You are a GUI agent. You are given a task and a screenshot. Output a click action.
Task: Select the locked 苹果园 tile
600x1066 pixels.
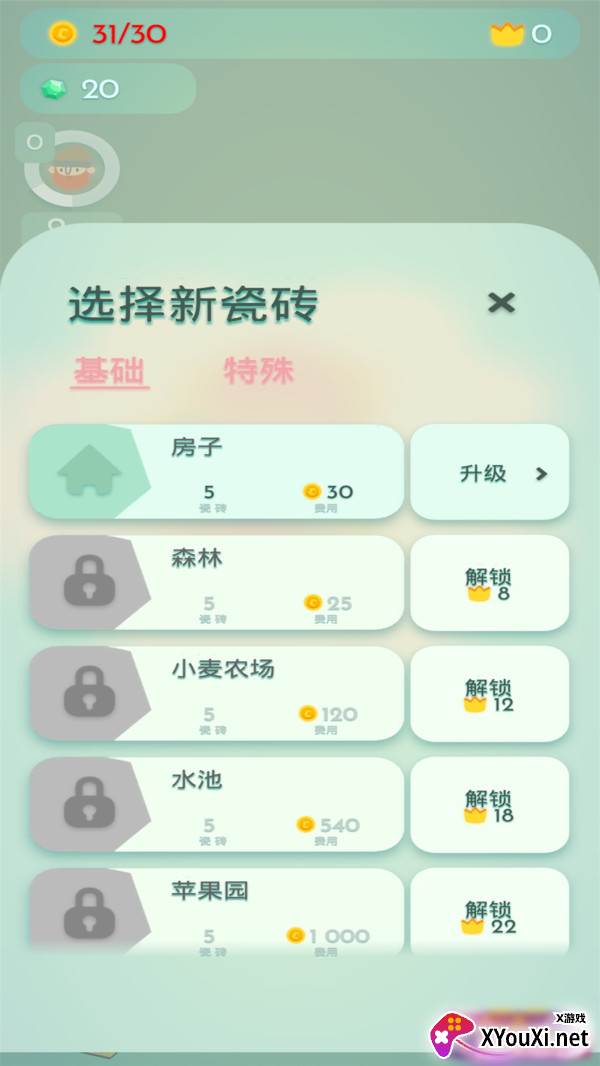click(217, 912)
